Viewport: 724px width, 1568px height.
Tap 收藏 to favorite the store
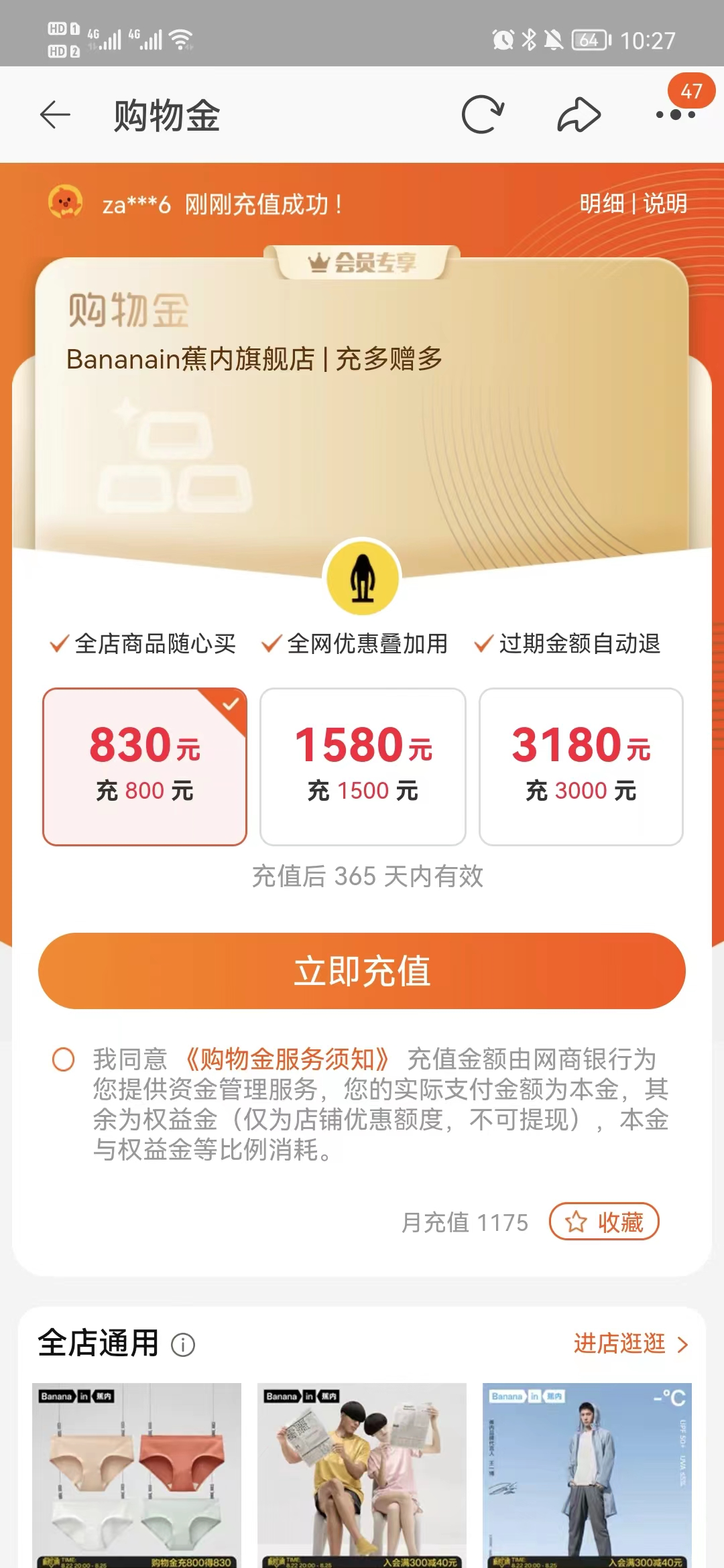(604, 1222)
